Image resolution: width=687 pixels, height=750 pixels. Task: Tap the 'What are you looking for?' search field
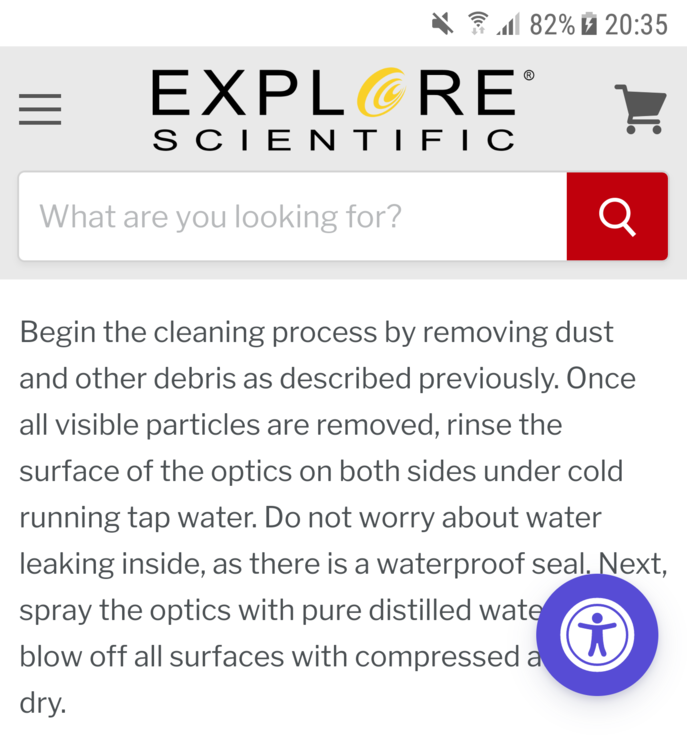(x=292, y=216)
